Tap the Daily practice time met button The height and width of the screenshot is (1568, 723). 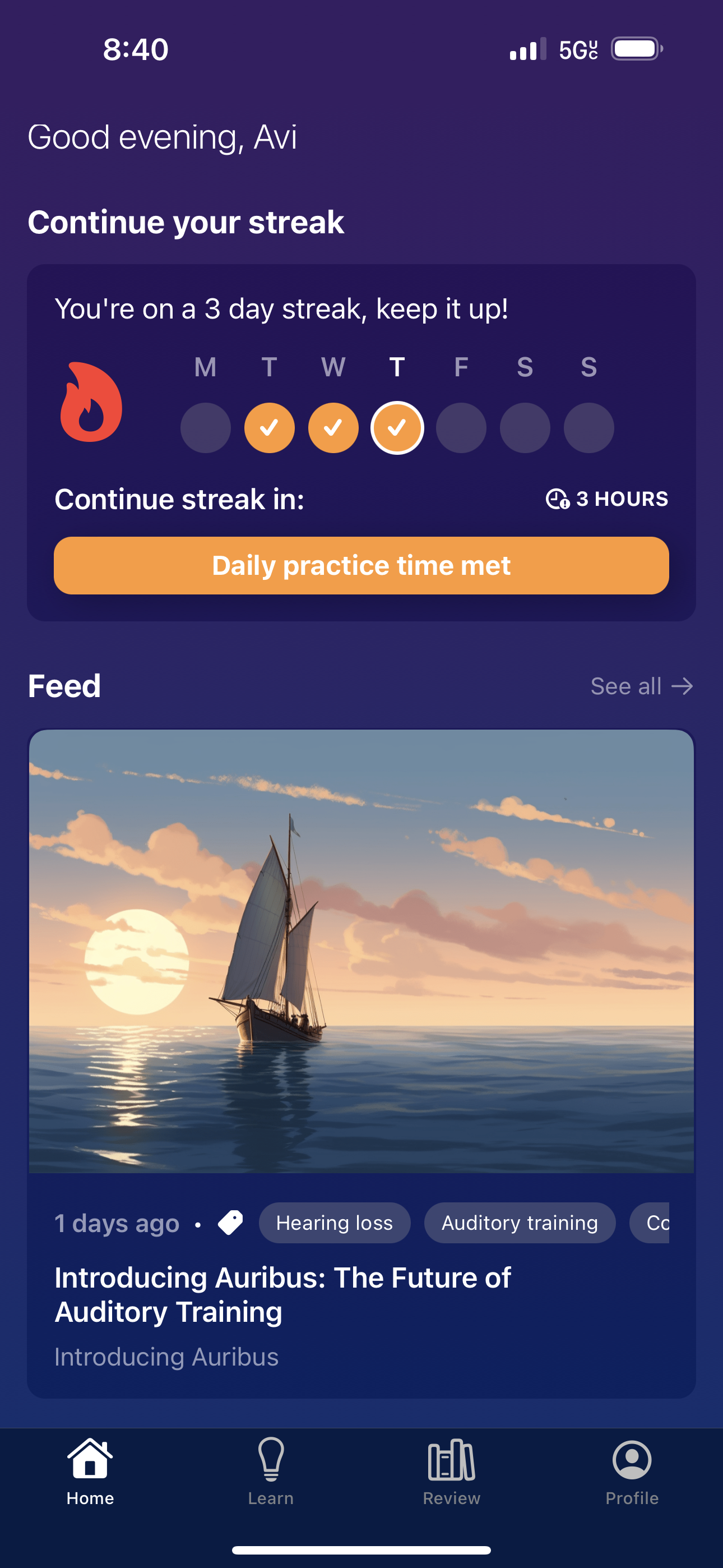(361, 565)
